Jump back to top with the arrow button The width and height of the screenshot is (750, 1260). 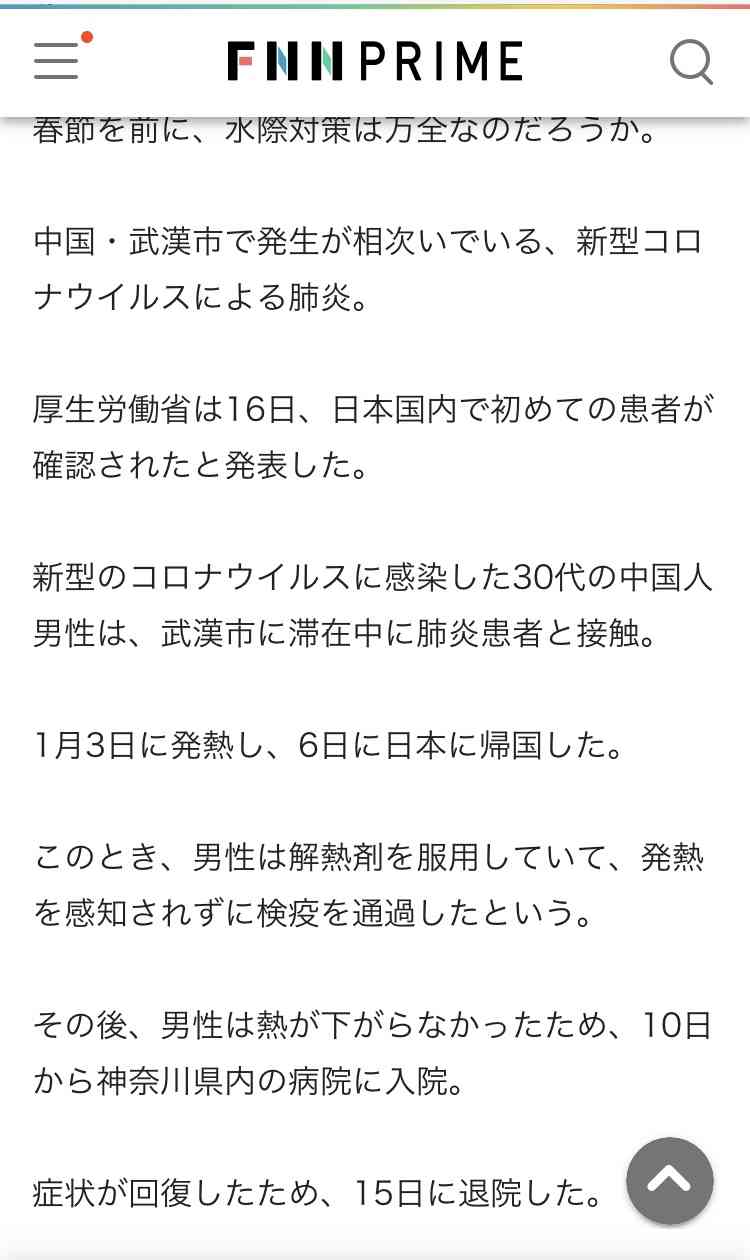669,1181
